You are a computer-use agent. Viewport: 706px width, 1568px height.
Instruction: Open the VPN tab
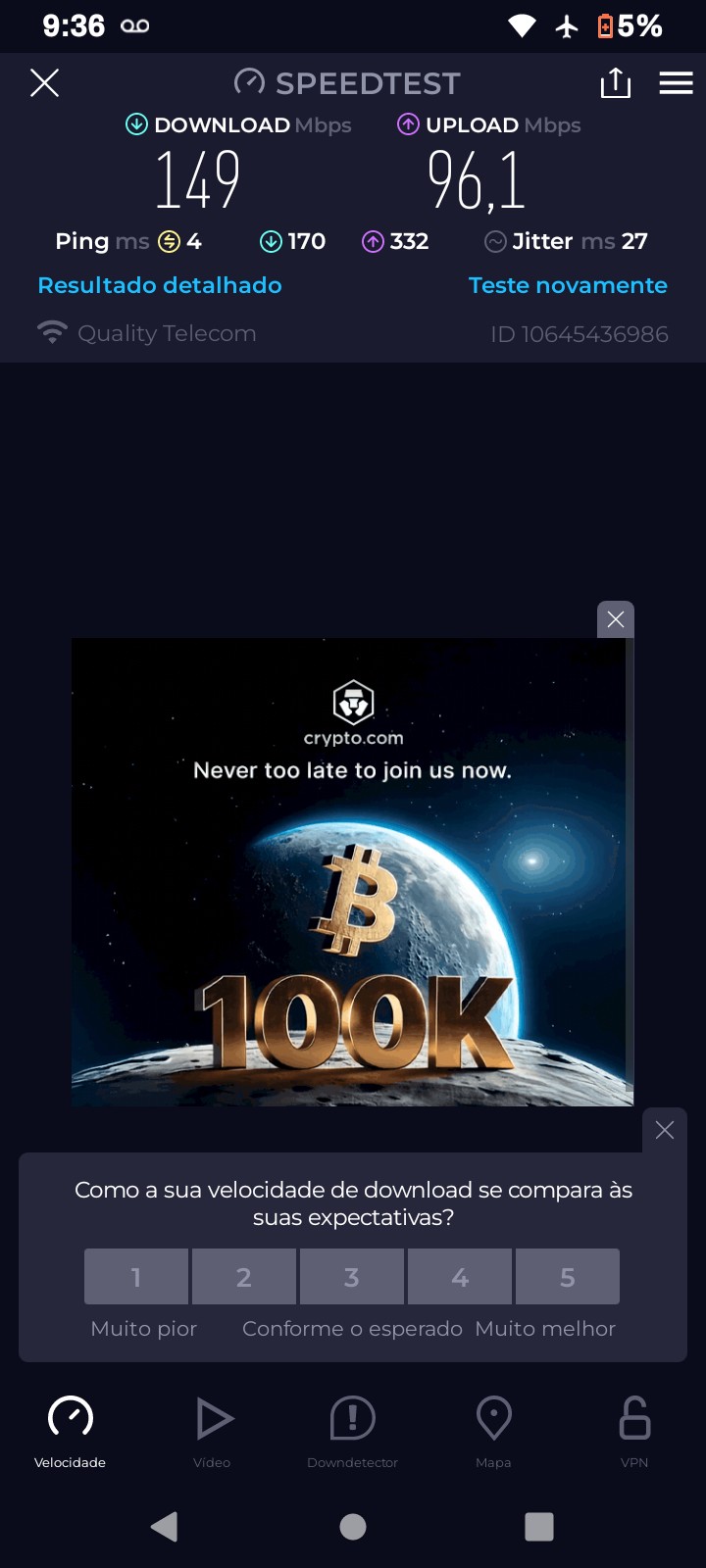point(634,1431)
